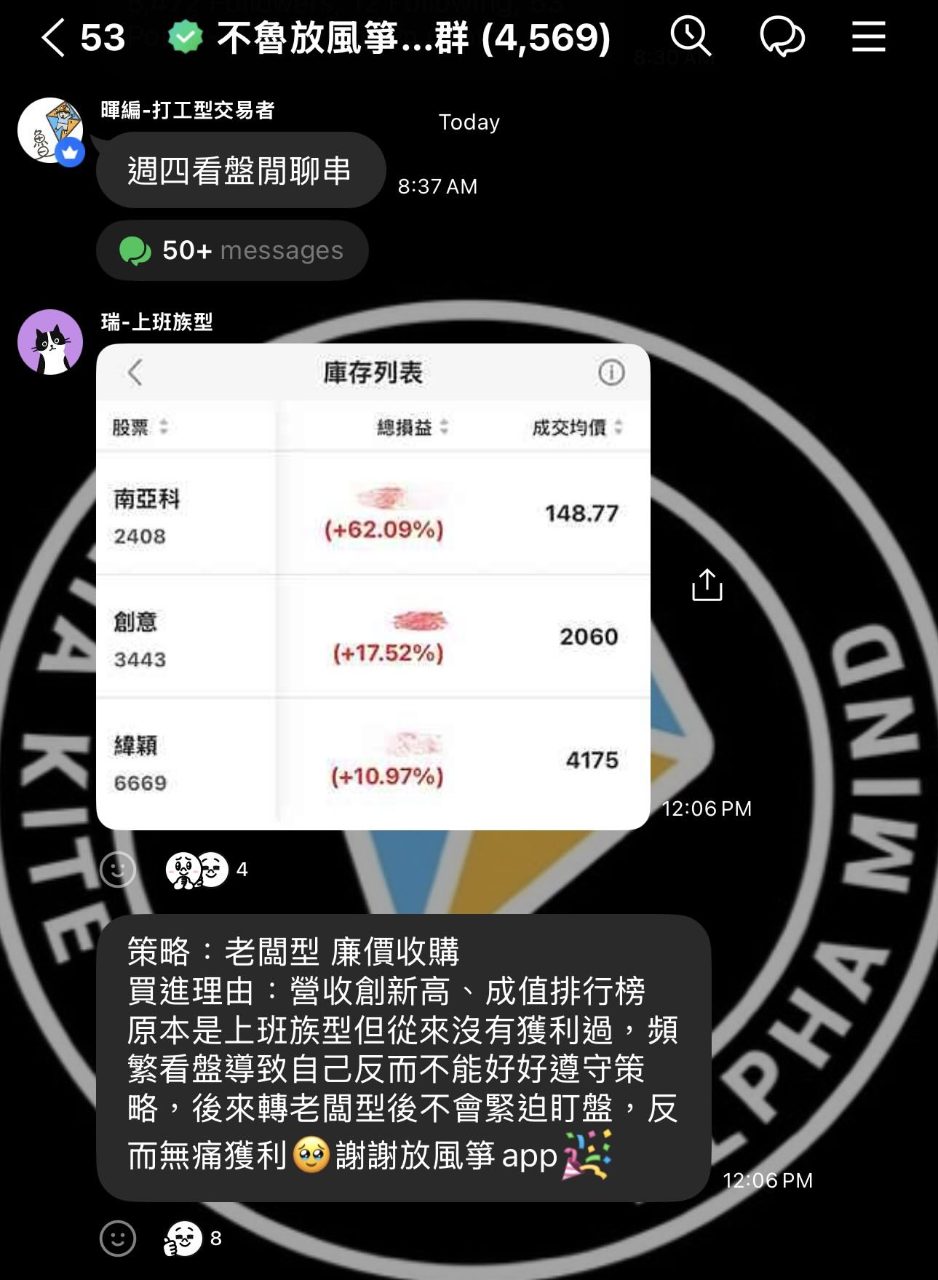Open the hamburger menu

tap(868, 37)
